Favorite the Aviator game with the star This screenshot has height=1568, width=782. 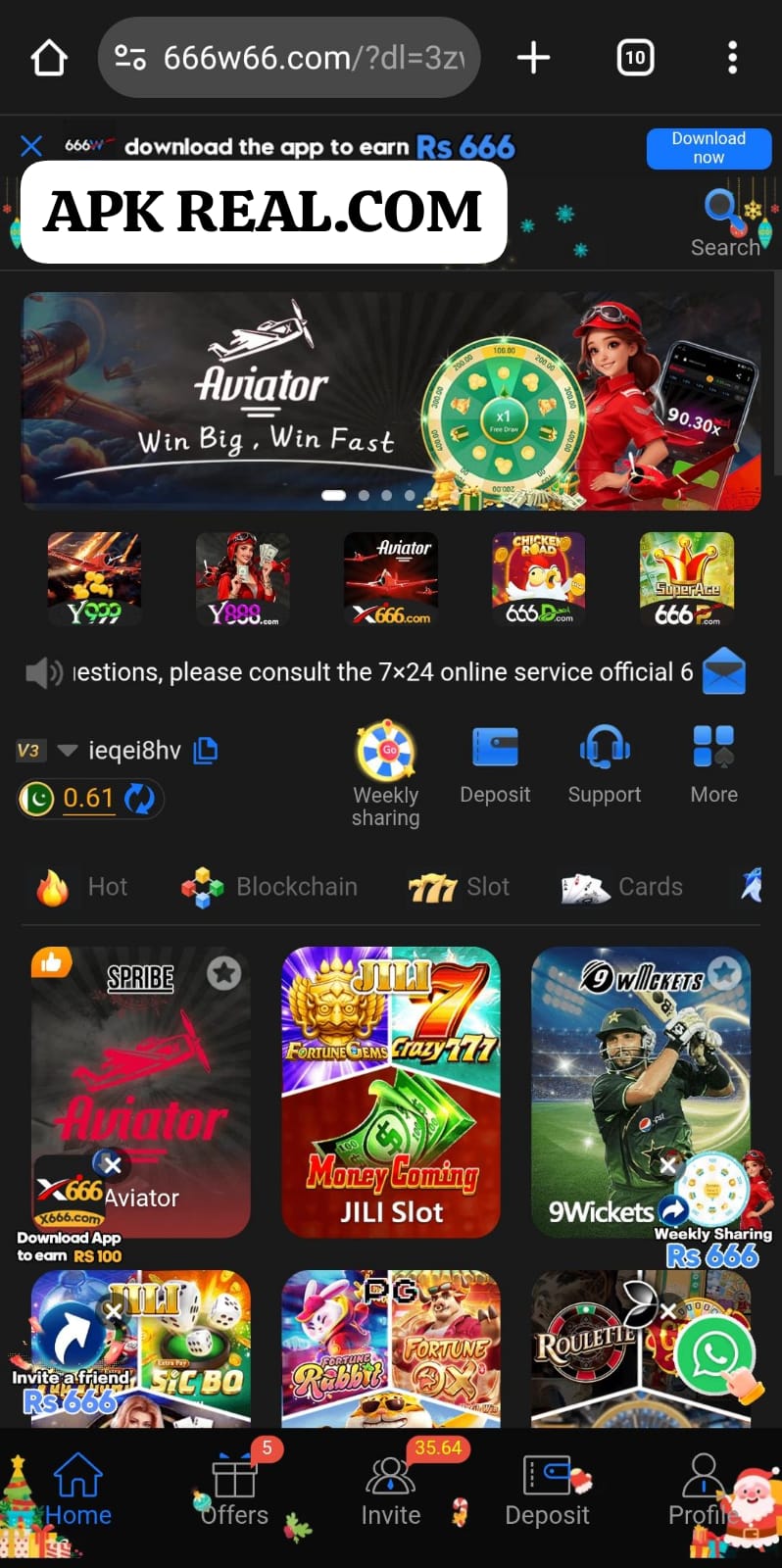(x=224, y=973)
